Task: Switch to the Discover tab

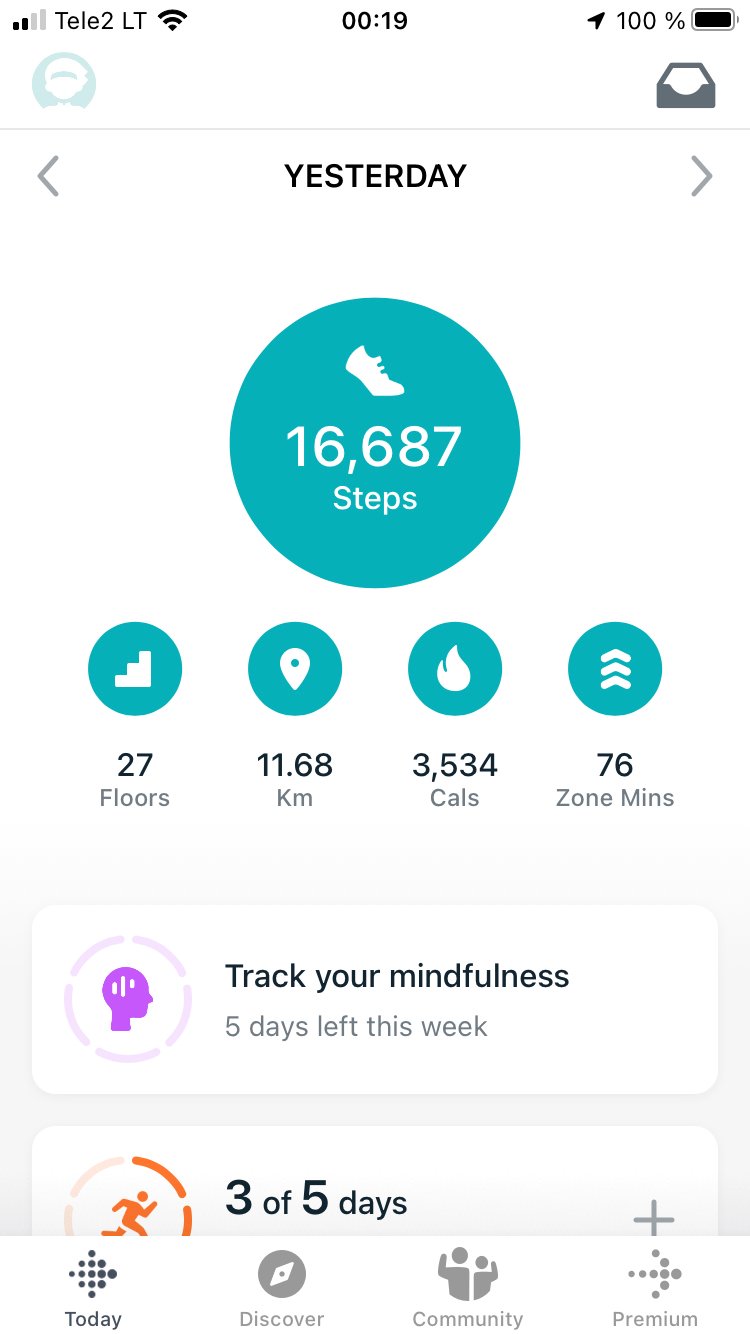Action: (x=282, y=1288)
